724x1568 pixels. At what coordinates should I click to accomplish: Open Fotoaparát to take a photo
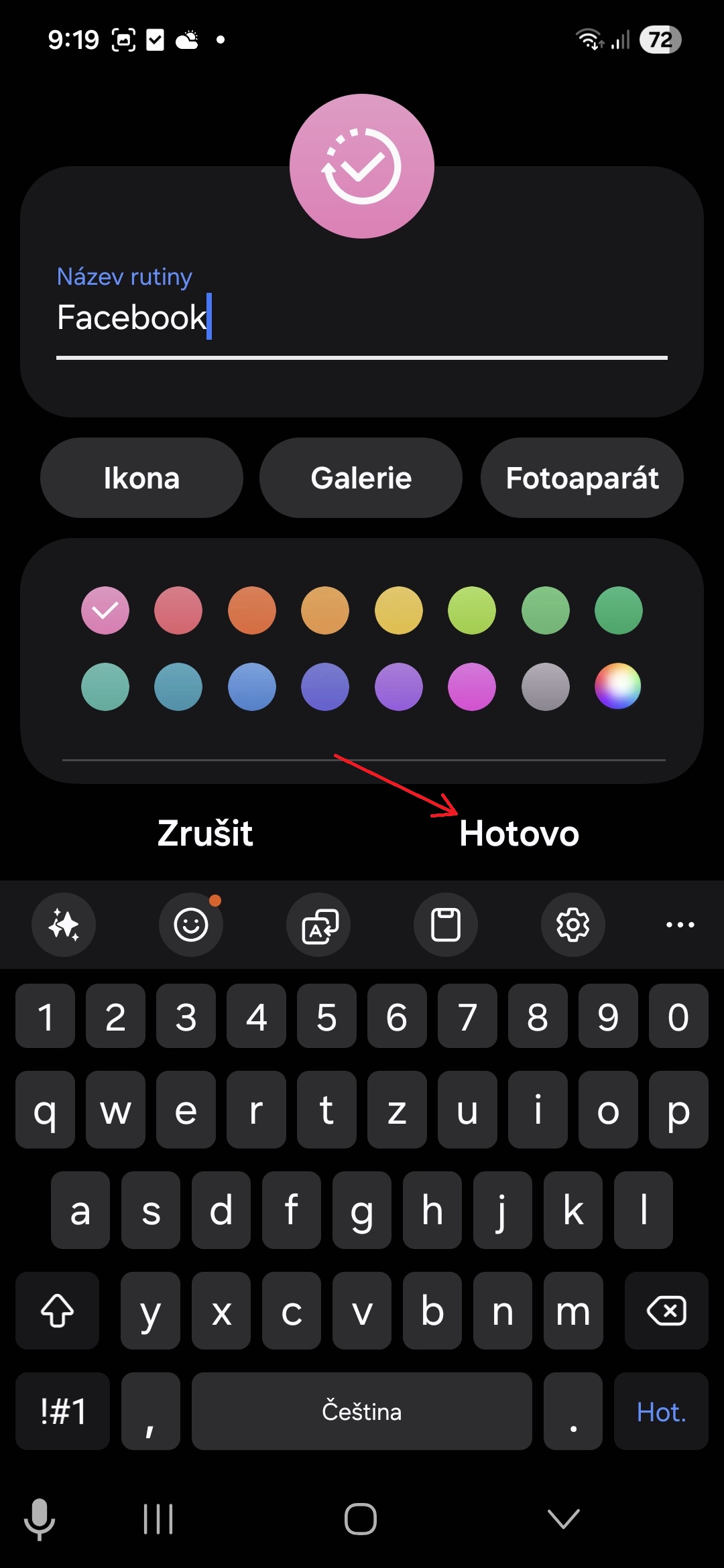coord(582,478)
